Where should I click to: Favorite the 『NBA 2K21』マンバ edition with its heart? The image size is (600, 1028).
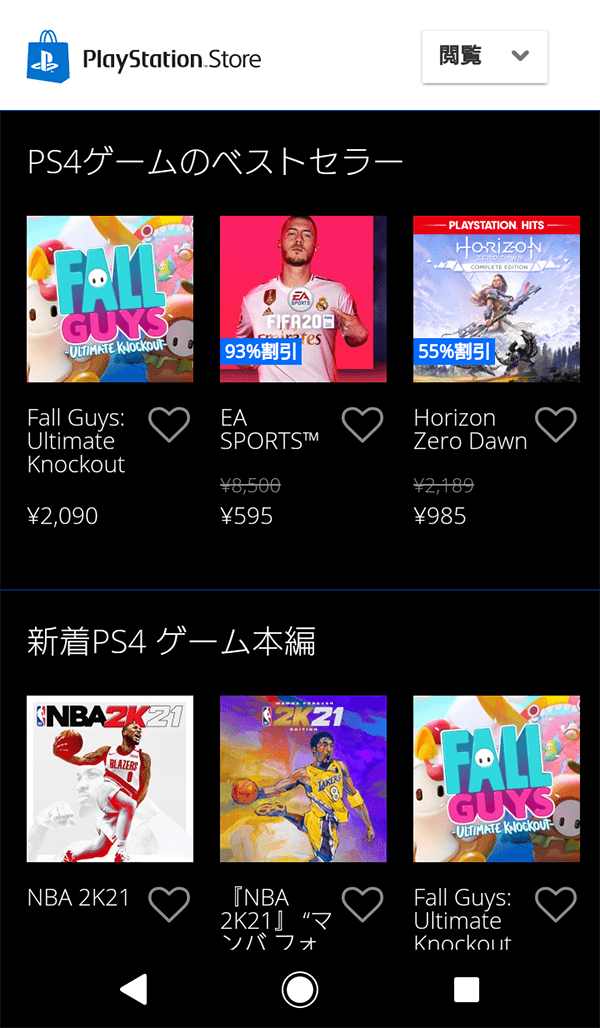pyautogui.click(x=362, y=904)
